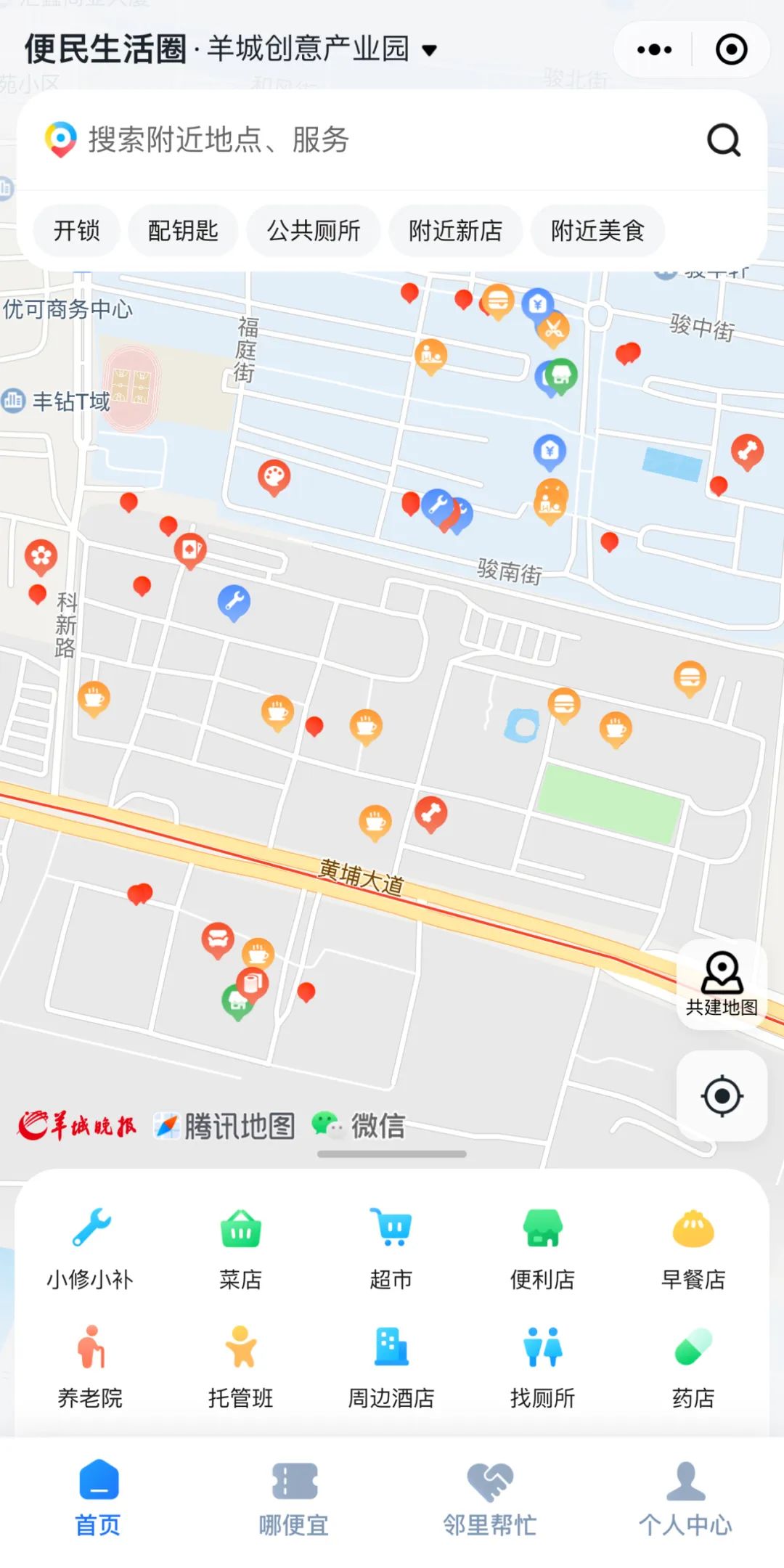
Task: Select the 公共厕所 chip
Action: tap(314, 231)
